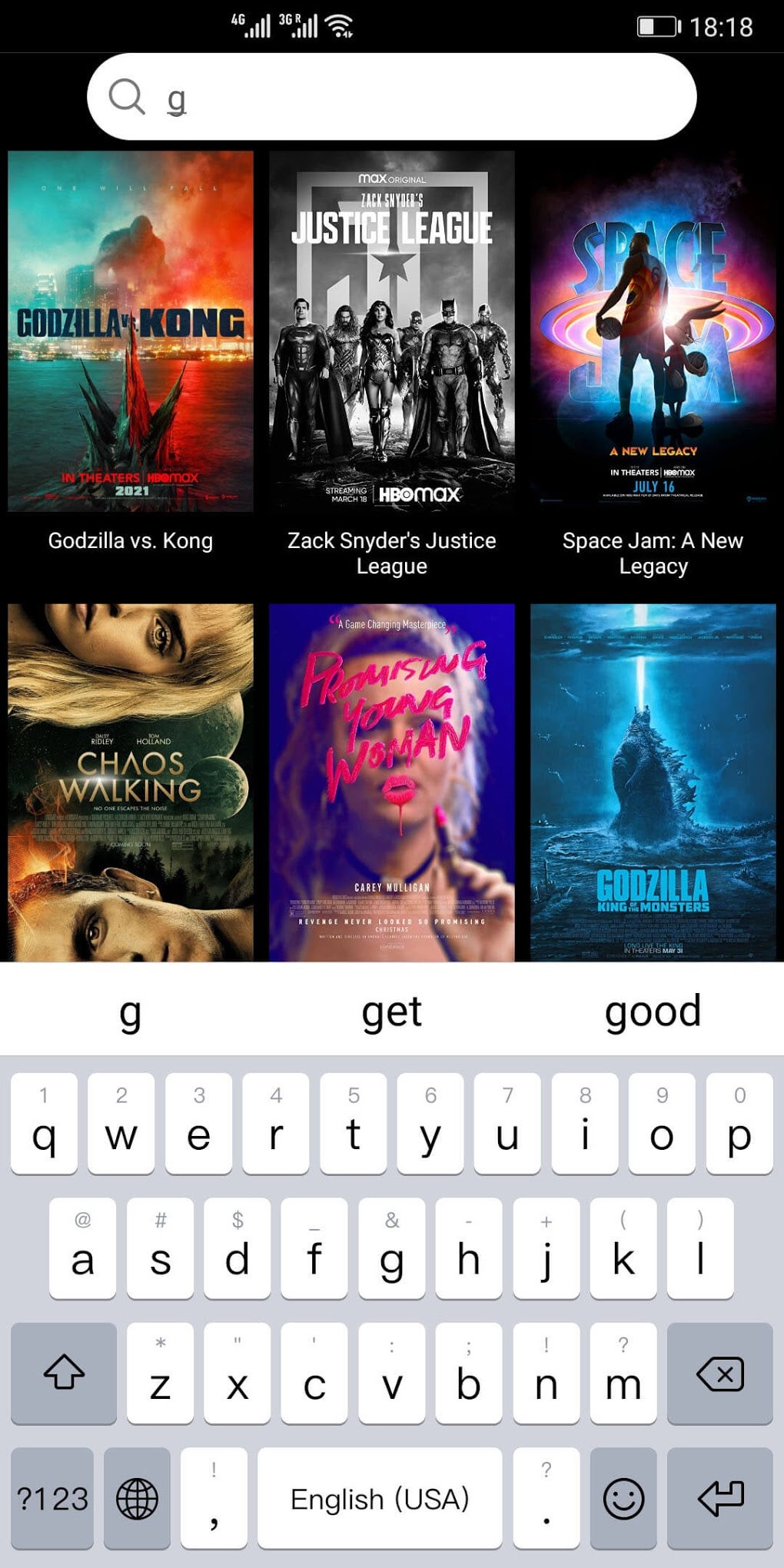Screen dimensions: 784x1568
Task: Open Godzilla: King of the Monsters
Action: click(x=653, y=782)
